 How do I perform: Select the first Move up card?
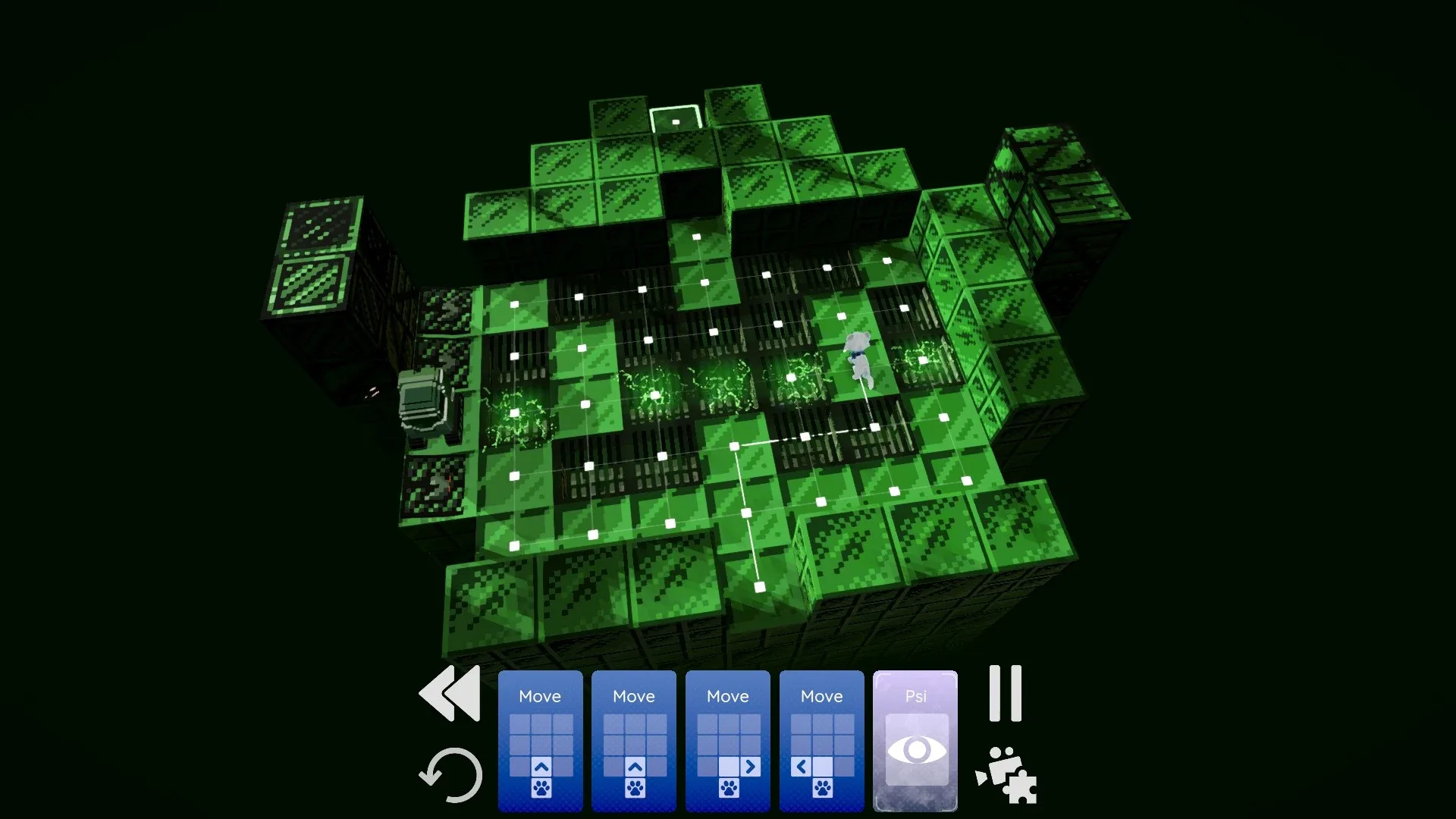click(x=540, y=741)
